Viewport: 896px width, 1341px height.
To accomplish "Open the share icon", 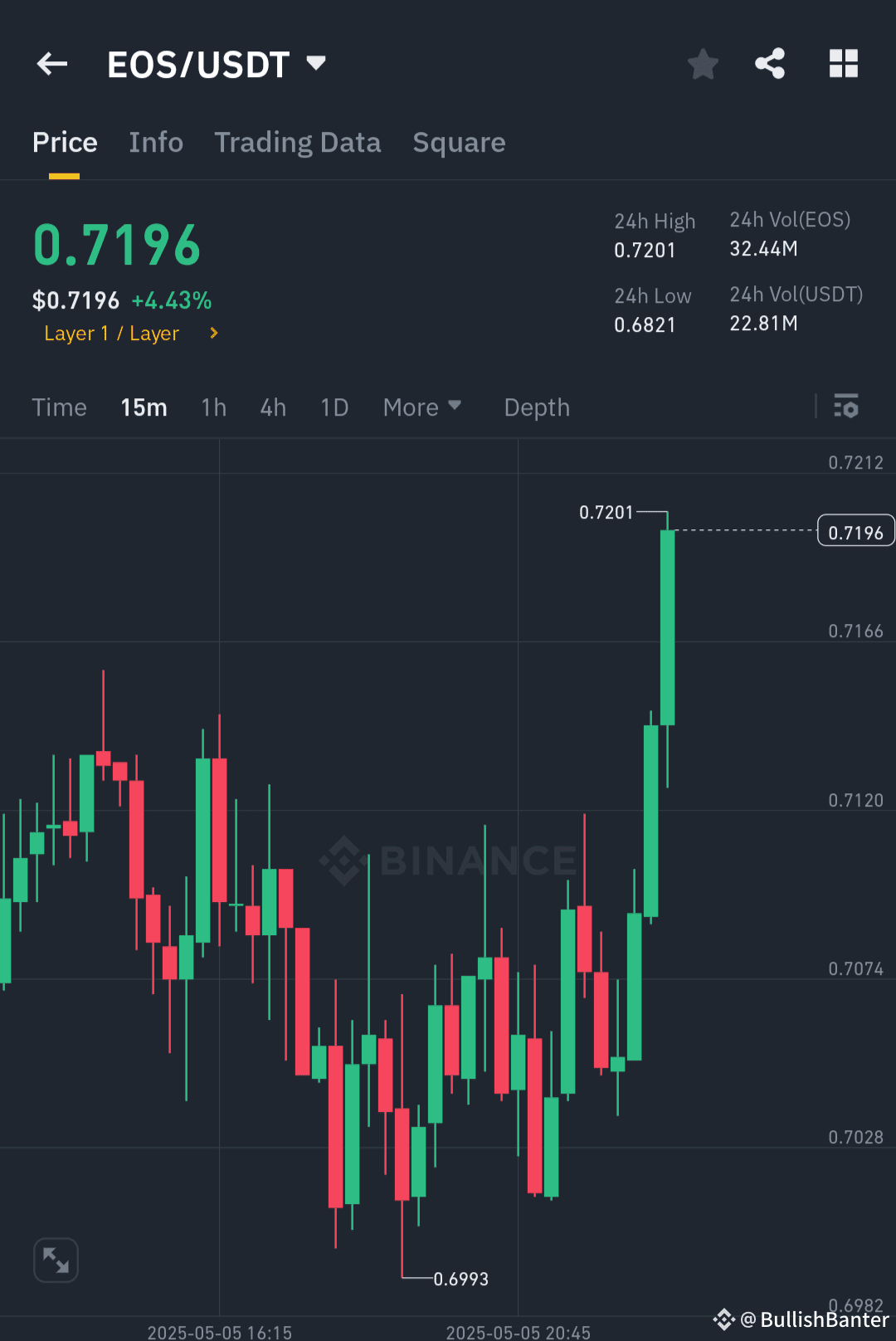I will pos(770,63).
